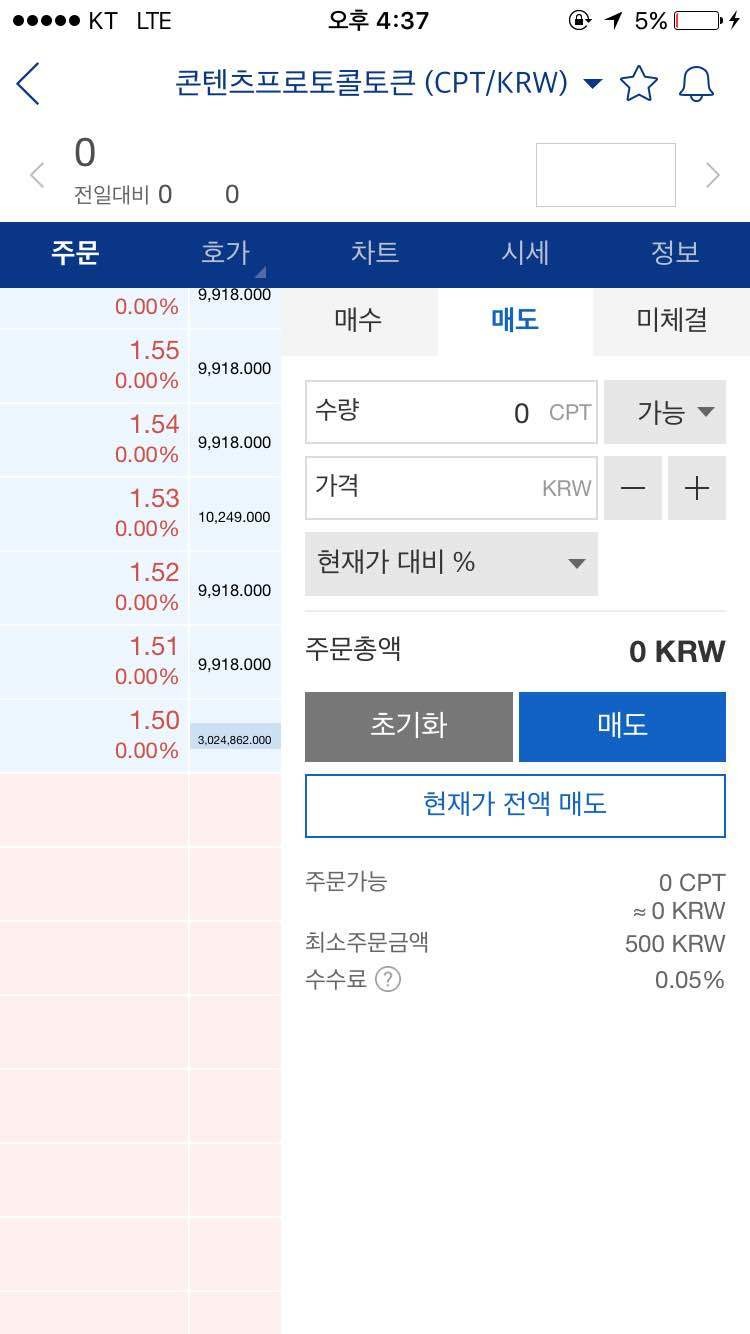Tap the help icon next to 수수료

(x=388, y=980)
